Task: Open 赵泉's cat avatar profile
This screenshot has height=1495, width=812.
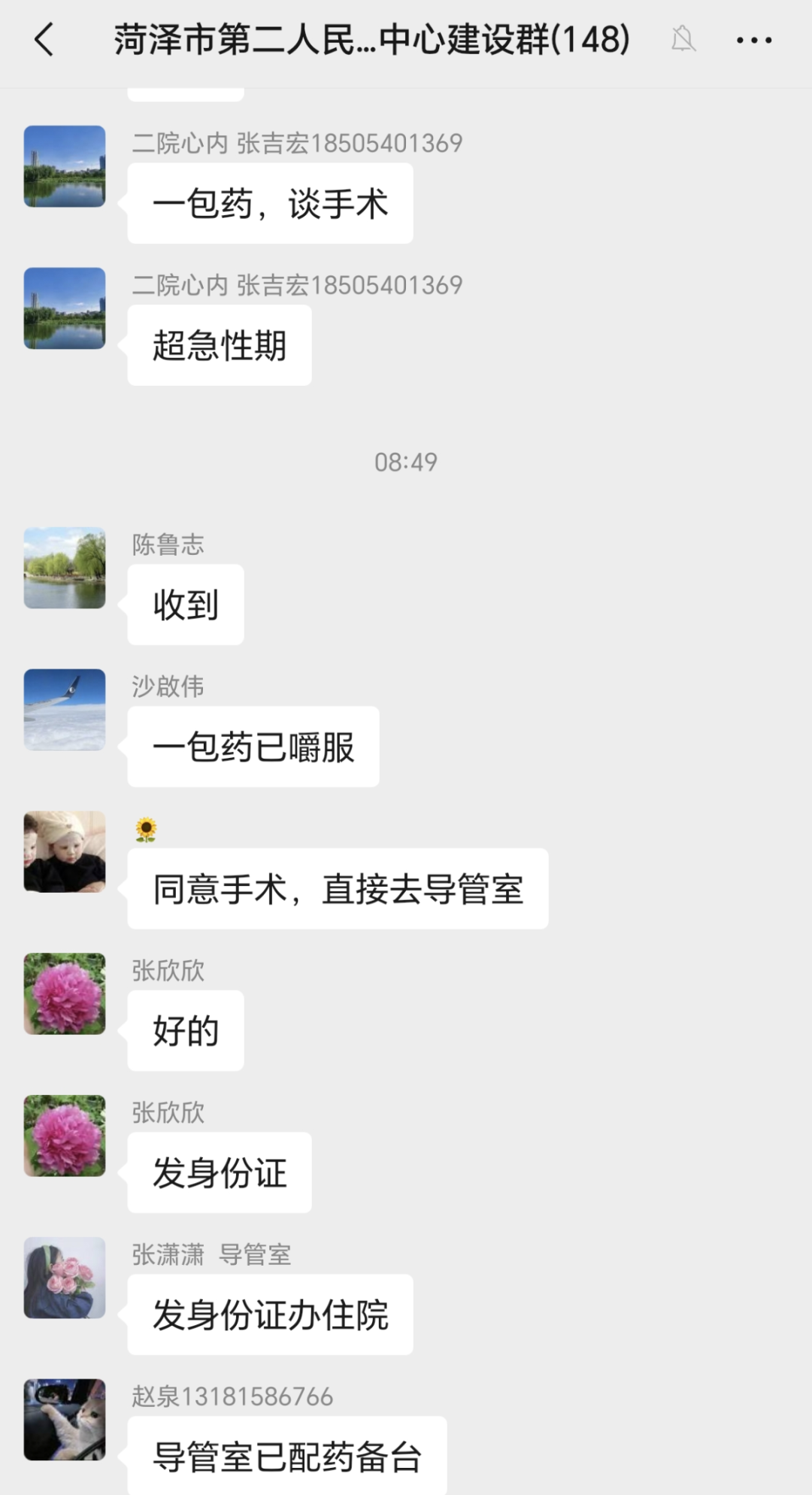Action: [65, 1420]
